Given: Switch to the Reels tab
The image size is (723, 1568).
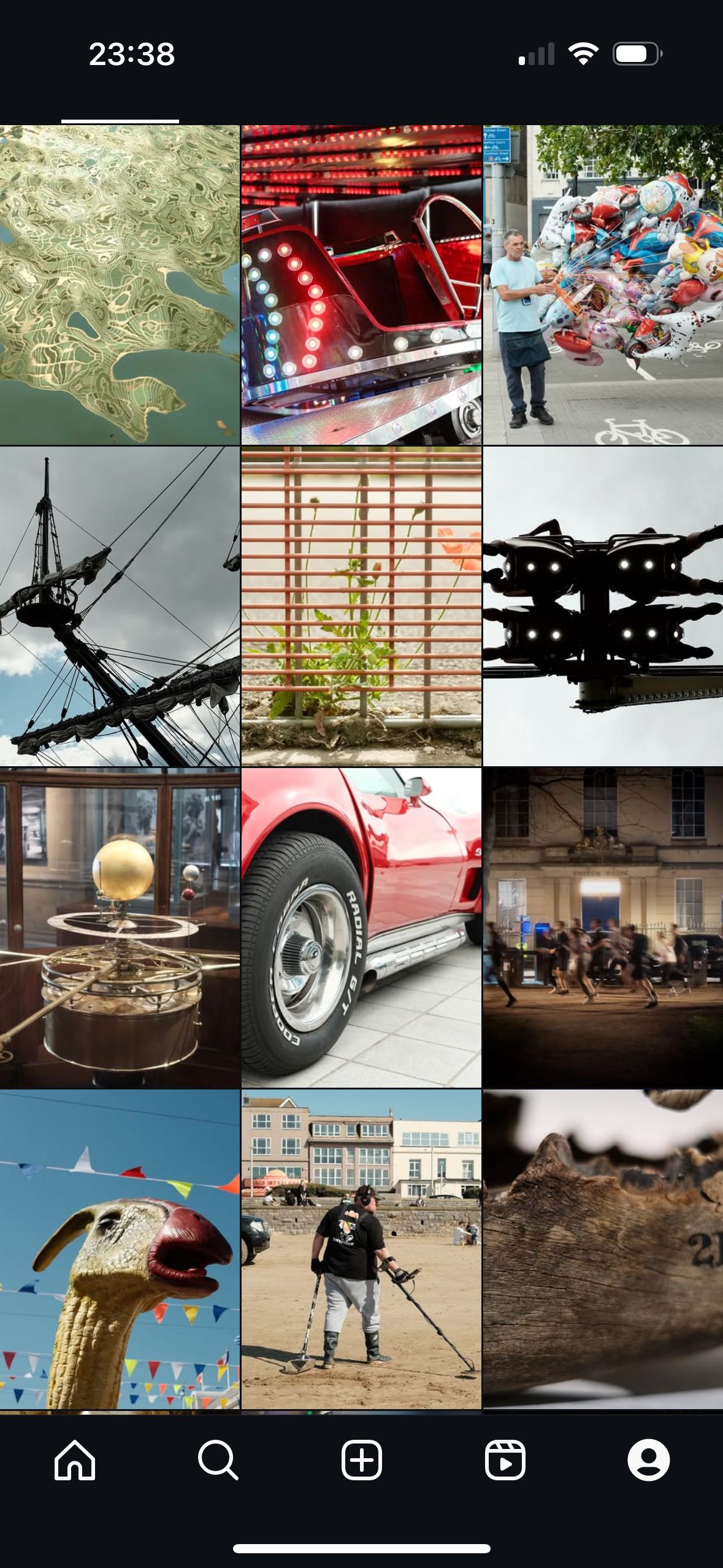Looking at the screenshot, I should (505, 1460).
